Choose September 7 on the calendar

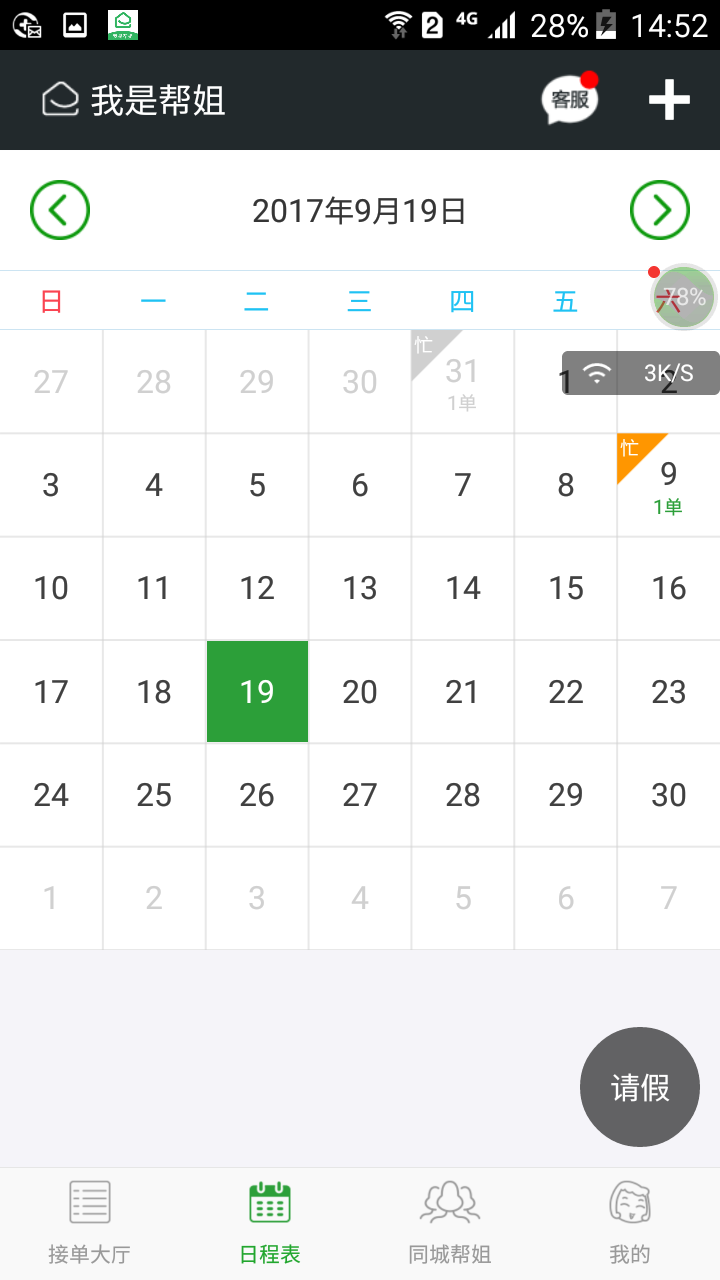coord(462,485)
